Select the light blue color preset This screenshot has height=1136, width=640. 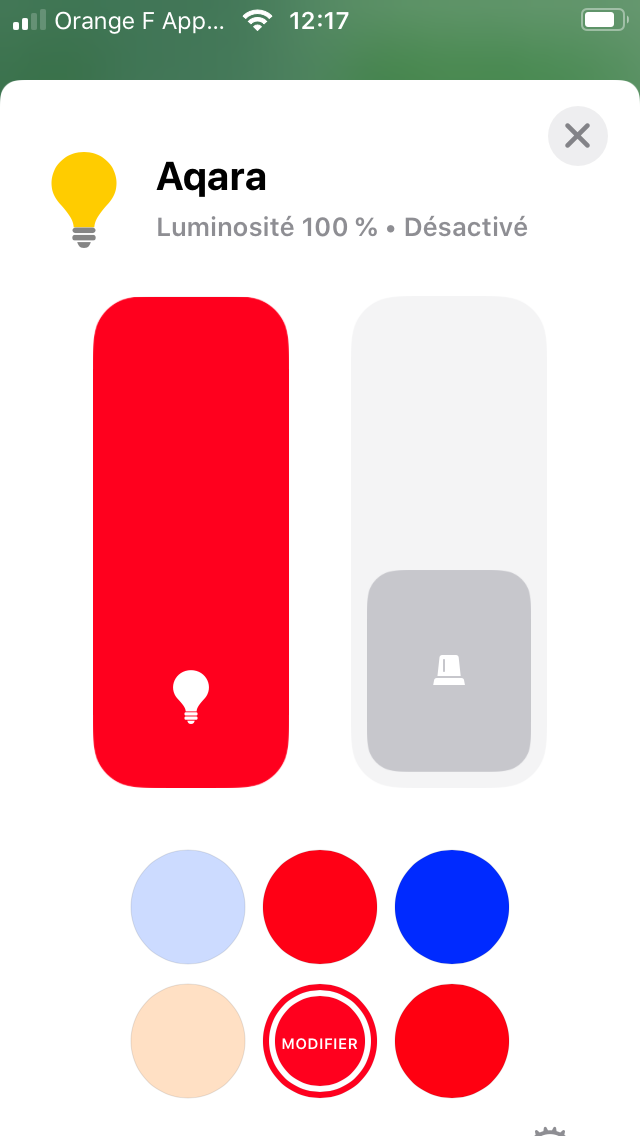pyautogui.click(x=188, y=907)
